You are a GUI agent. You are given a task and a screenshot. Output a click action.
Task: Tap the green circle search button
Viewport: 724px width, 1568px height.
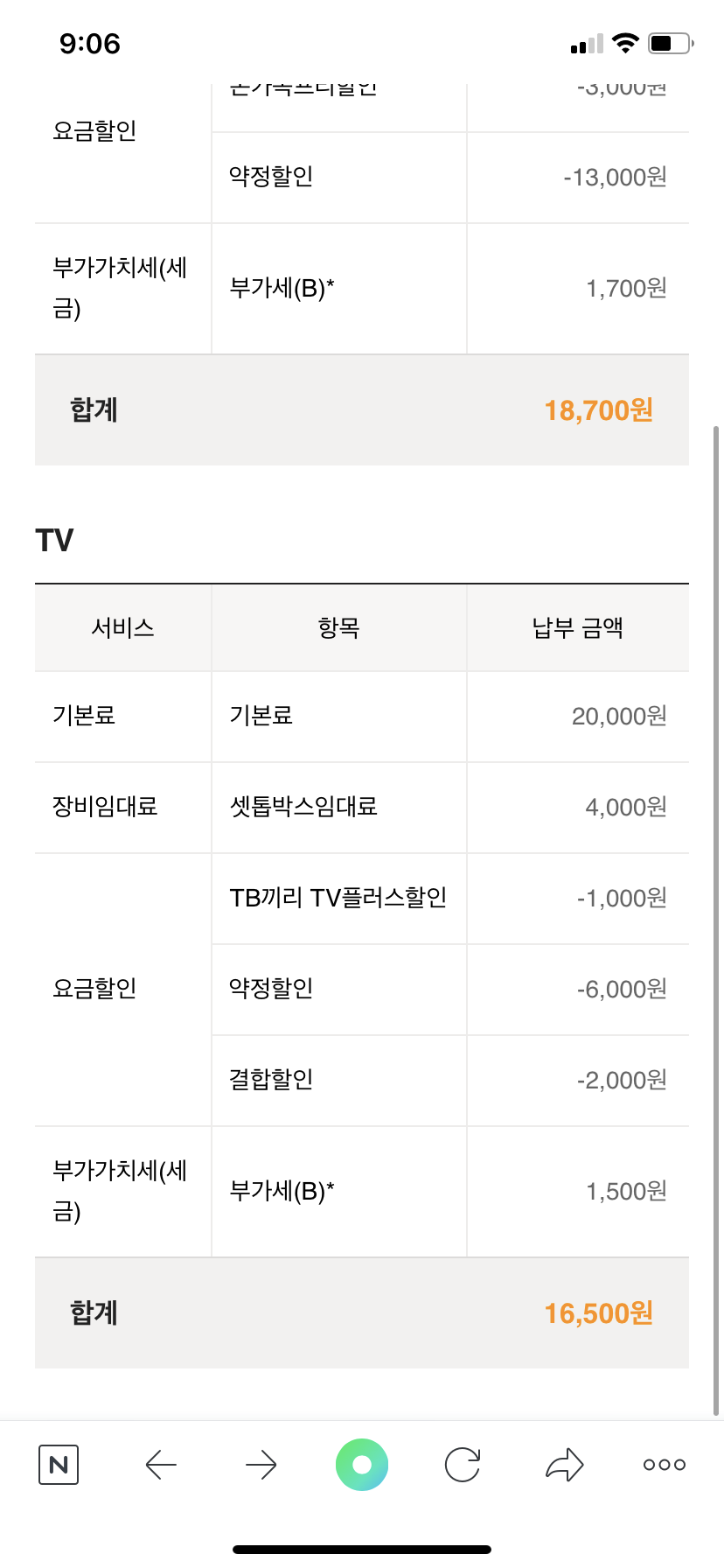click(x=362, y=1465)
